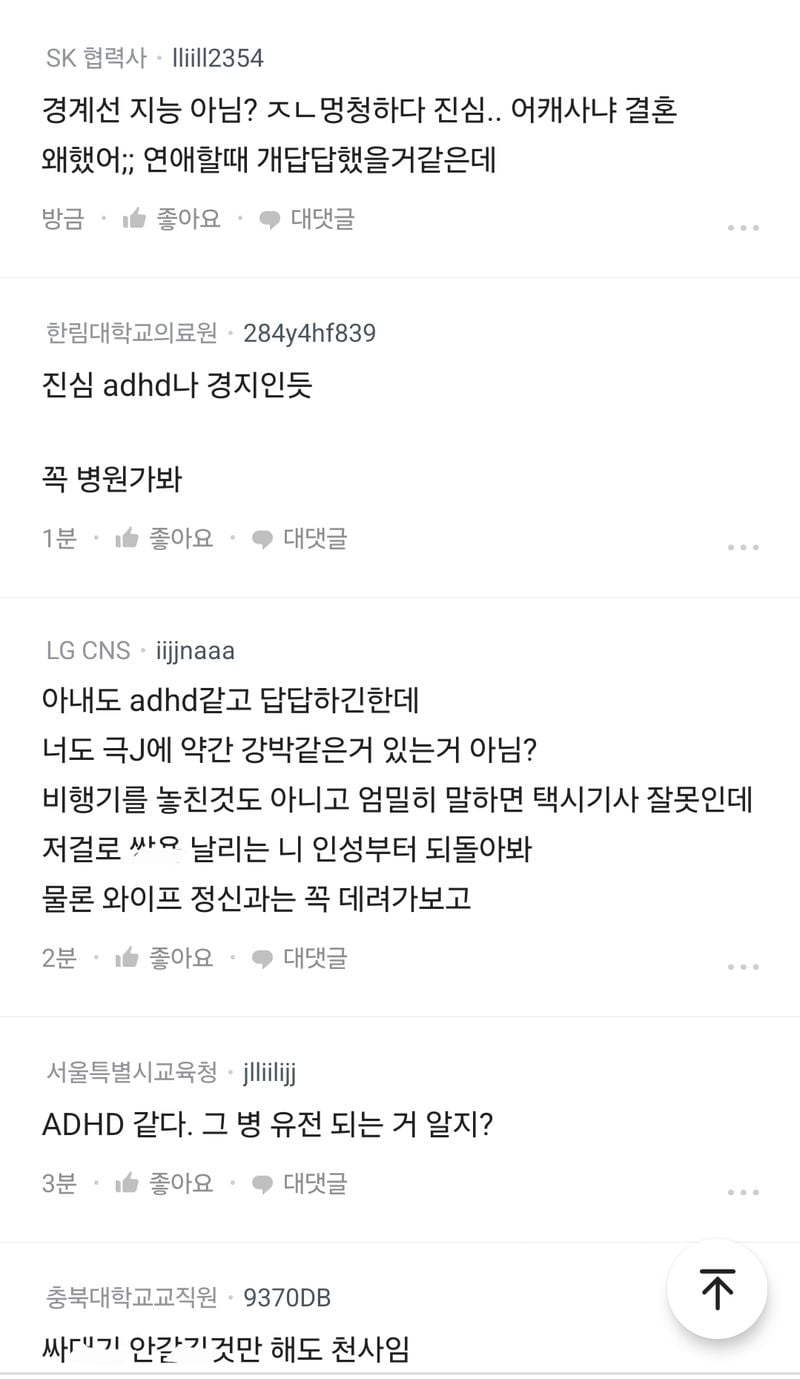Like the comment by jlliilijj
This screenshot has width=800, height=1379.
click(164, 1184)
